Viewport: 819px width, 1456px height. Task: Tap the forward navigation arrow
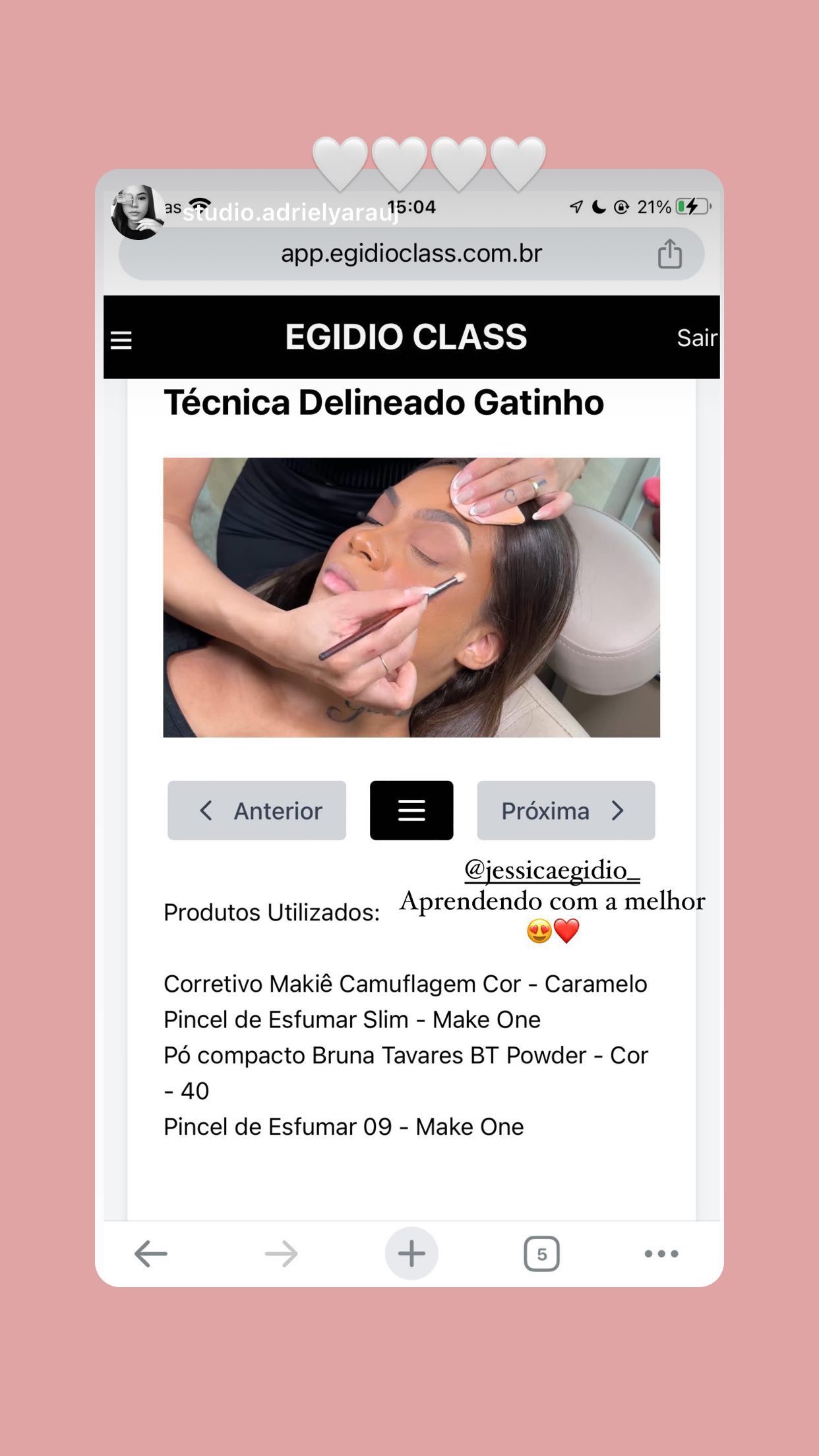pyautogui.click(x=280, y=1253)
